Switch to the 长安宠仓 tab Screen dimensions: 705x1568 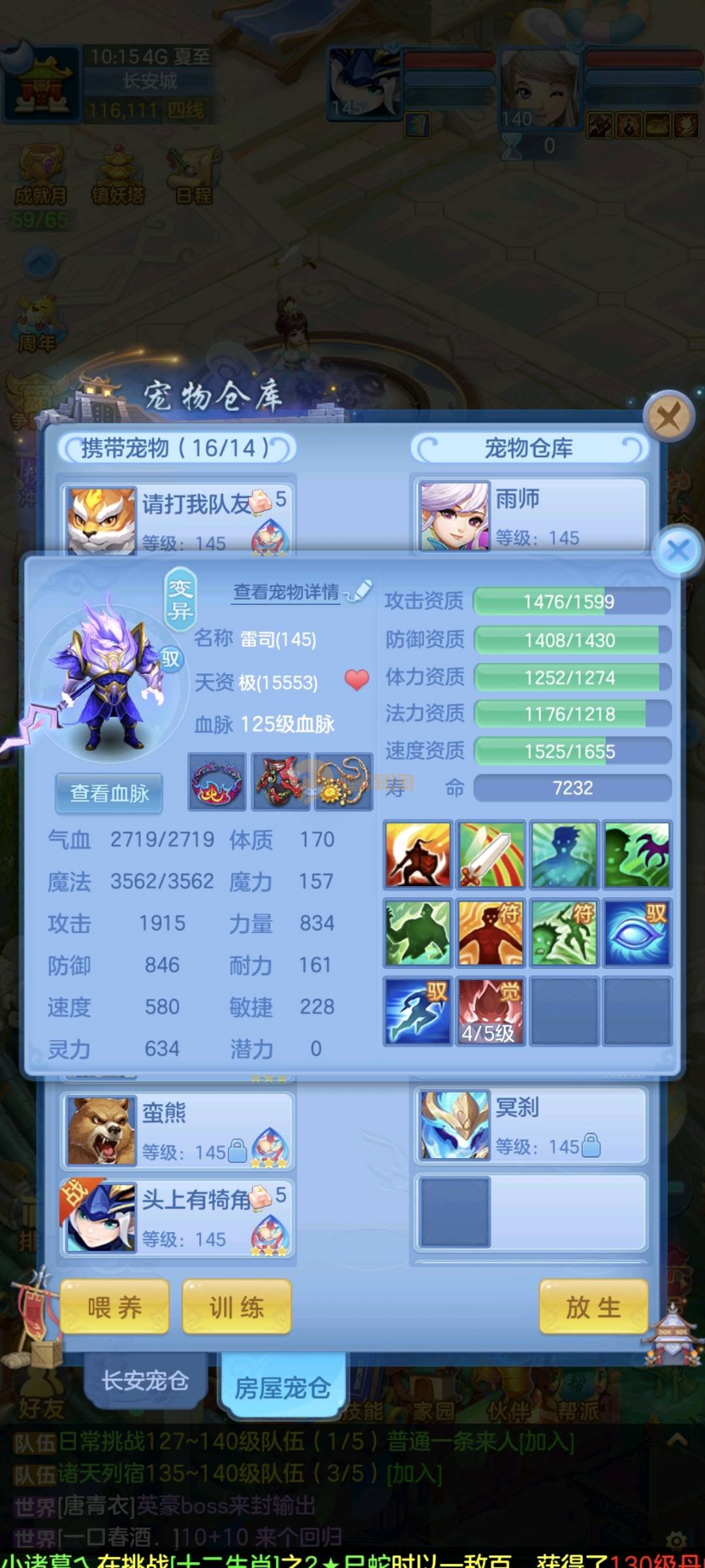pyautogui.click(x=145, y=1380)
